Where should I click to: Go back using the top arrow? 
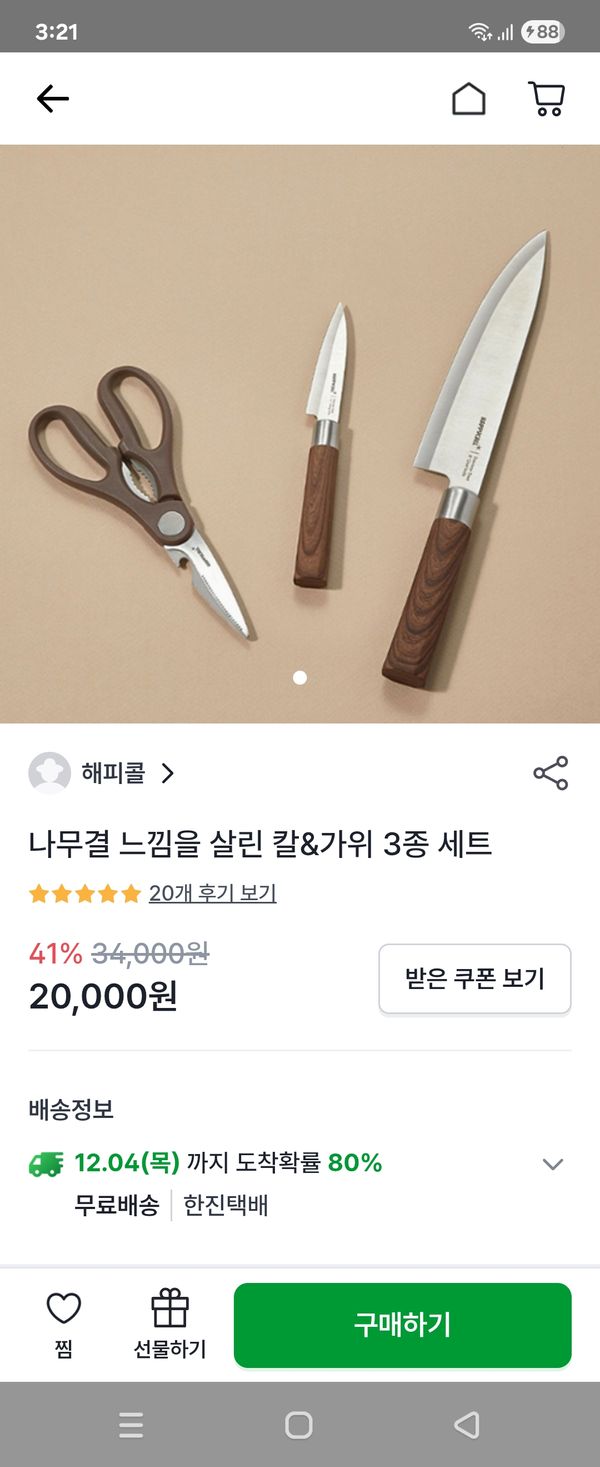coord(52,98)
